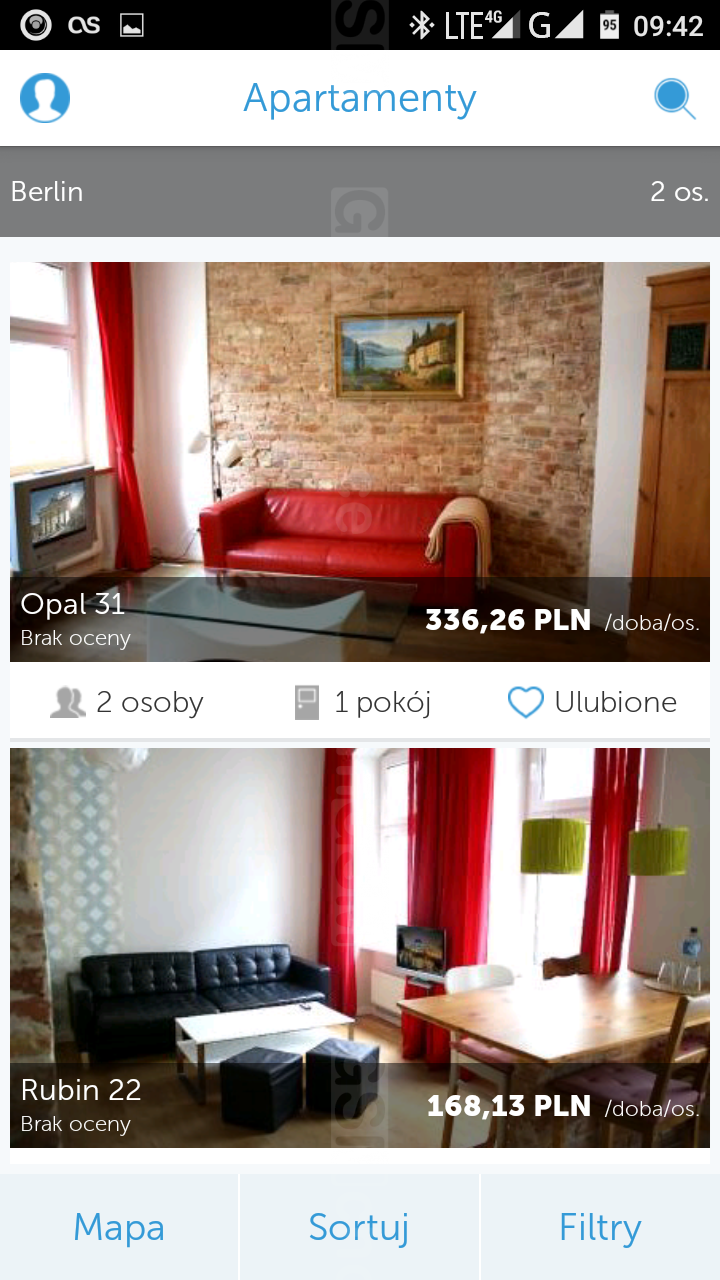Open the Opal 31 apartment listing
This screenshot has height=1280, width=720.
click(x=360, y=460)
